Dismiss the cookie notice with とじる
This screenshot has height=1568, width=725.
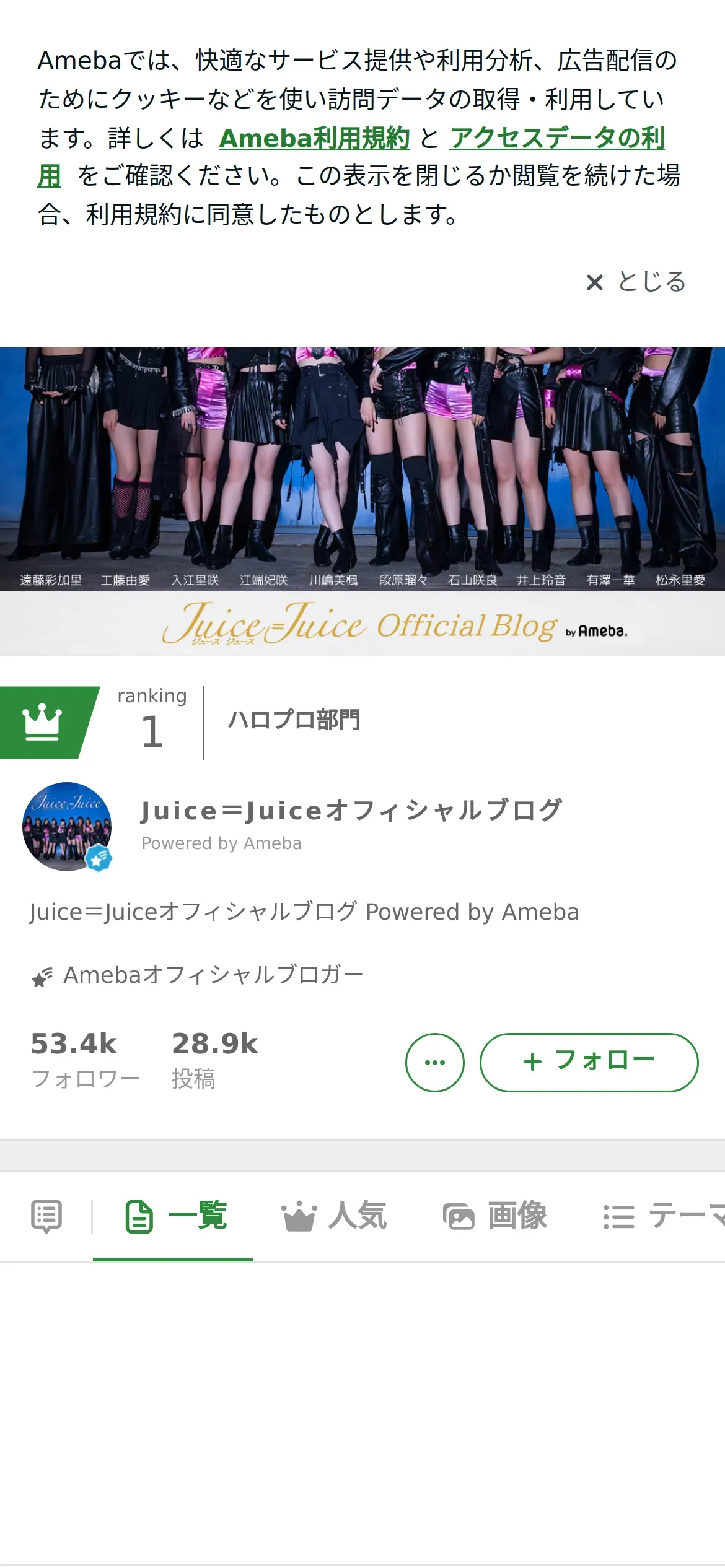pyautogui.click(x=636, y=282)
